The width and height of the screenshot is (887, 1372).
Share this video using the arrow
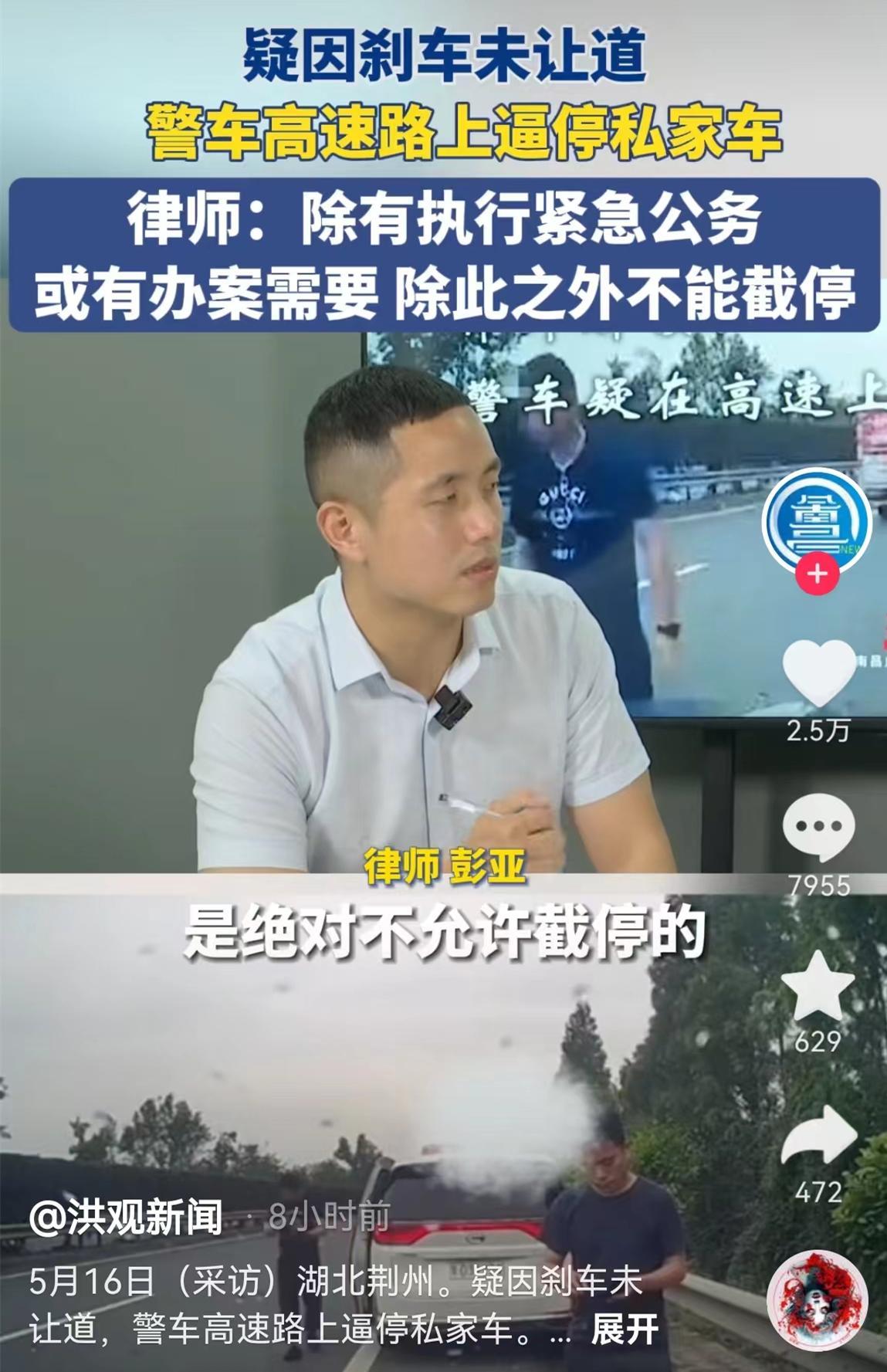tap(818, 1135)
